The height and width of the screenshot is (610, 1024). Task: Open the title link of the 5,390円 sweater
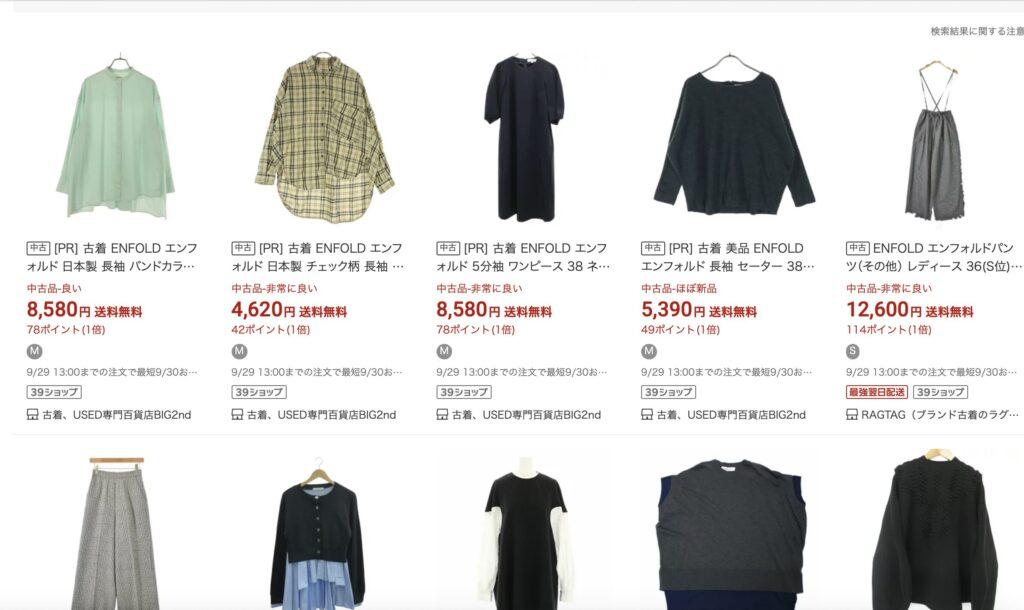(730, 258)
